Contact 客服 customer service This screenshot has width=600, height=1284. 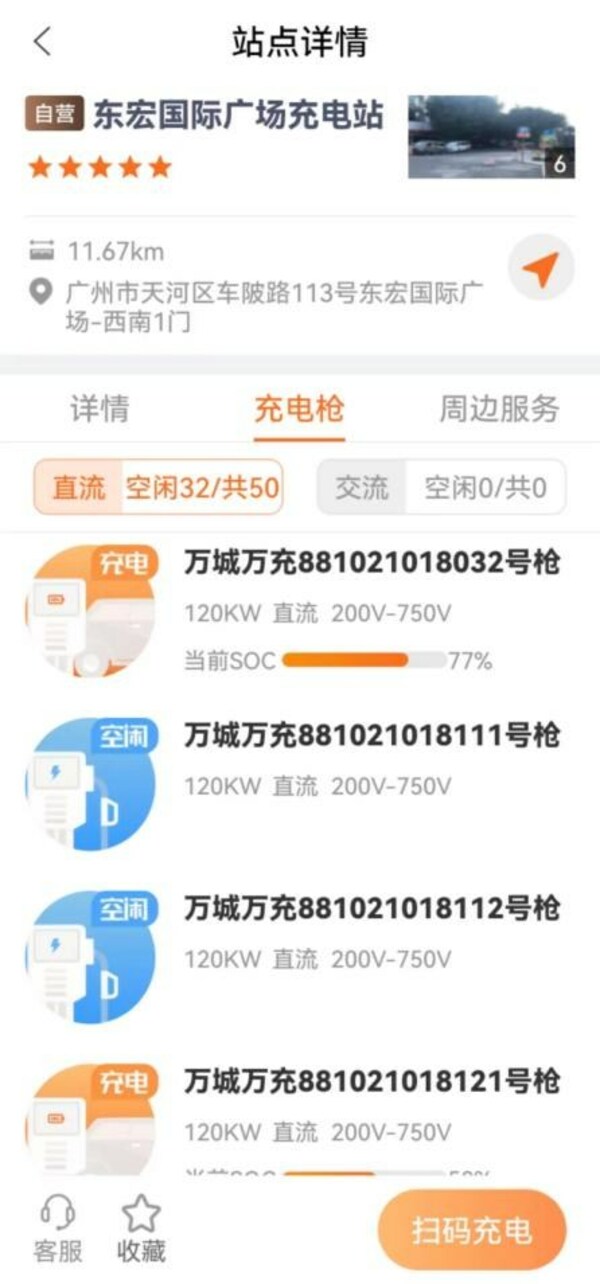(x=58, y=1230)
